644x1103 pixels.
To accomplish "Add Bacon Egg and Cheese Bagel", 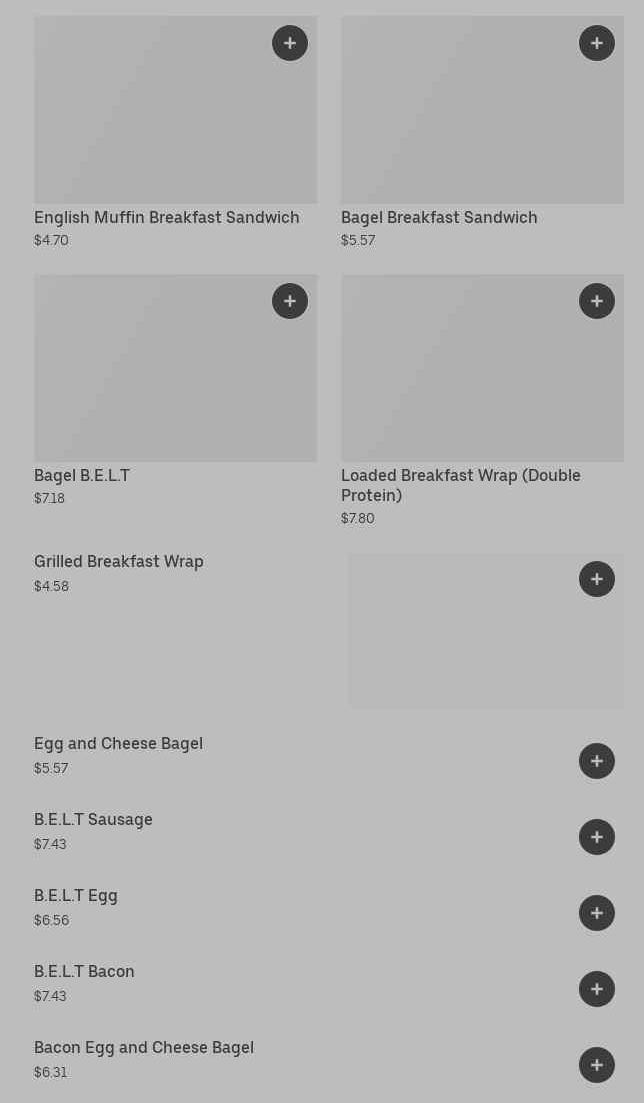I will (597, 1065).
